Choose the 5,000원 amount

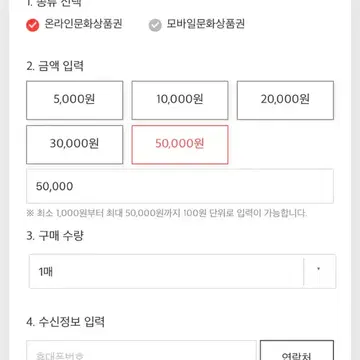point(75,100)
